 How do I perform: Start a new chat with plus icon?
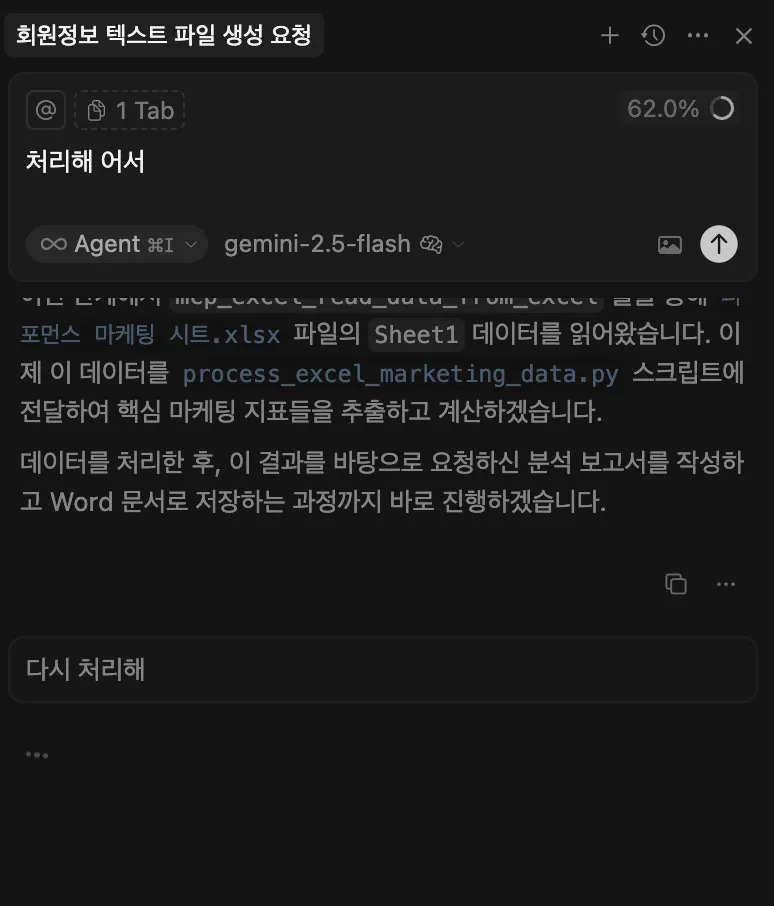point(609,36)
